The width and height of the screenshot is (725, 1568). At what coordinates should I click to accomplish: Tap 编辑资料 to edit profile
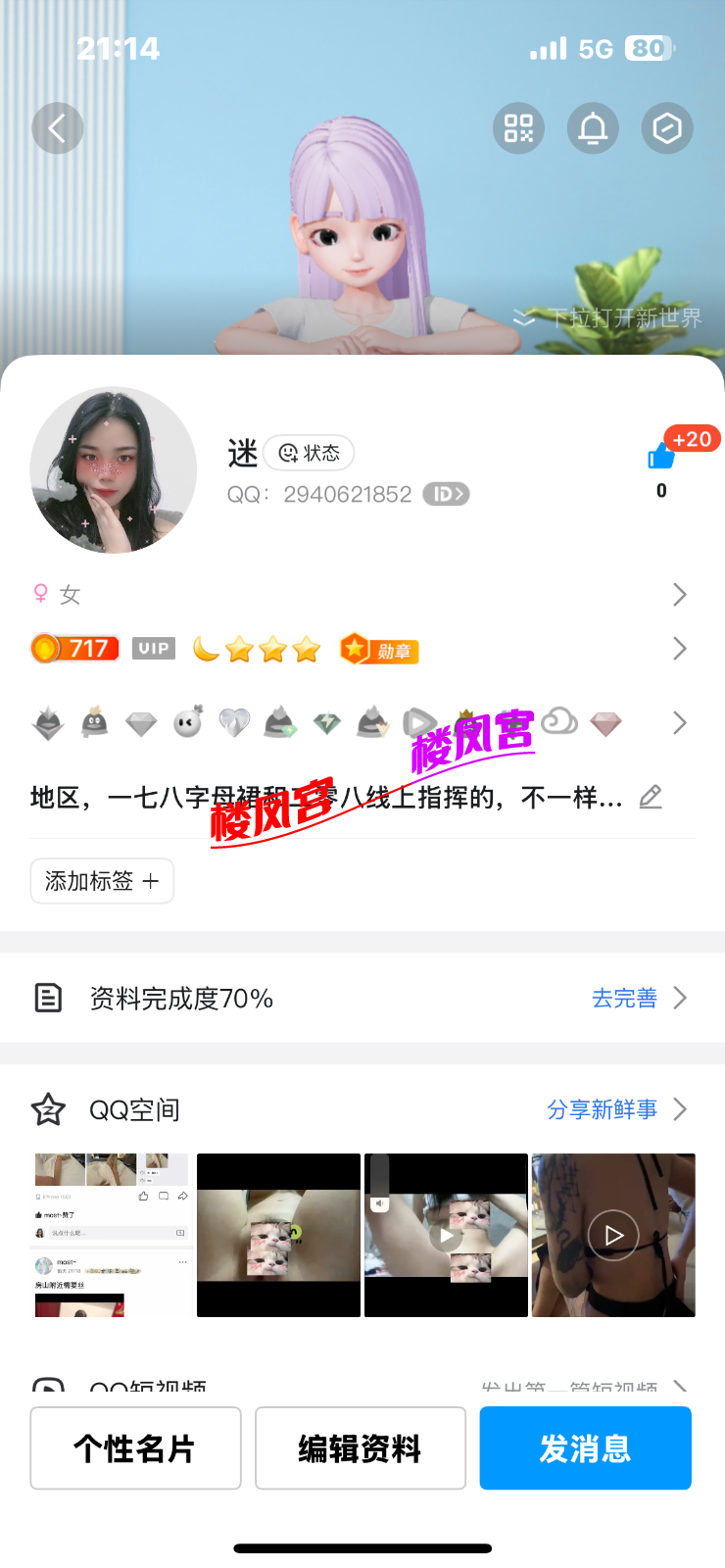[x=361, y=1448]
